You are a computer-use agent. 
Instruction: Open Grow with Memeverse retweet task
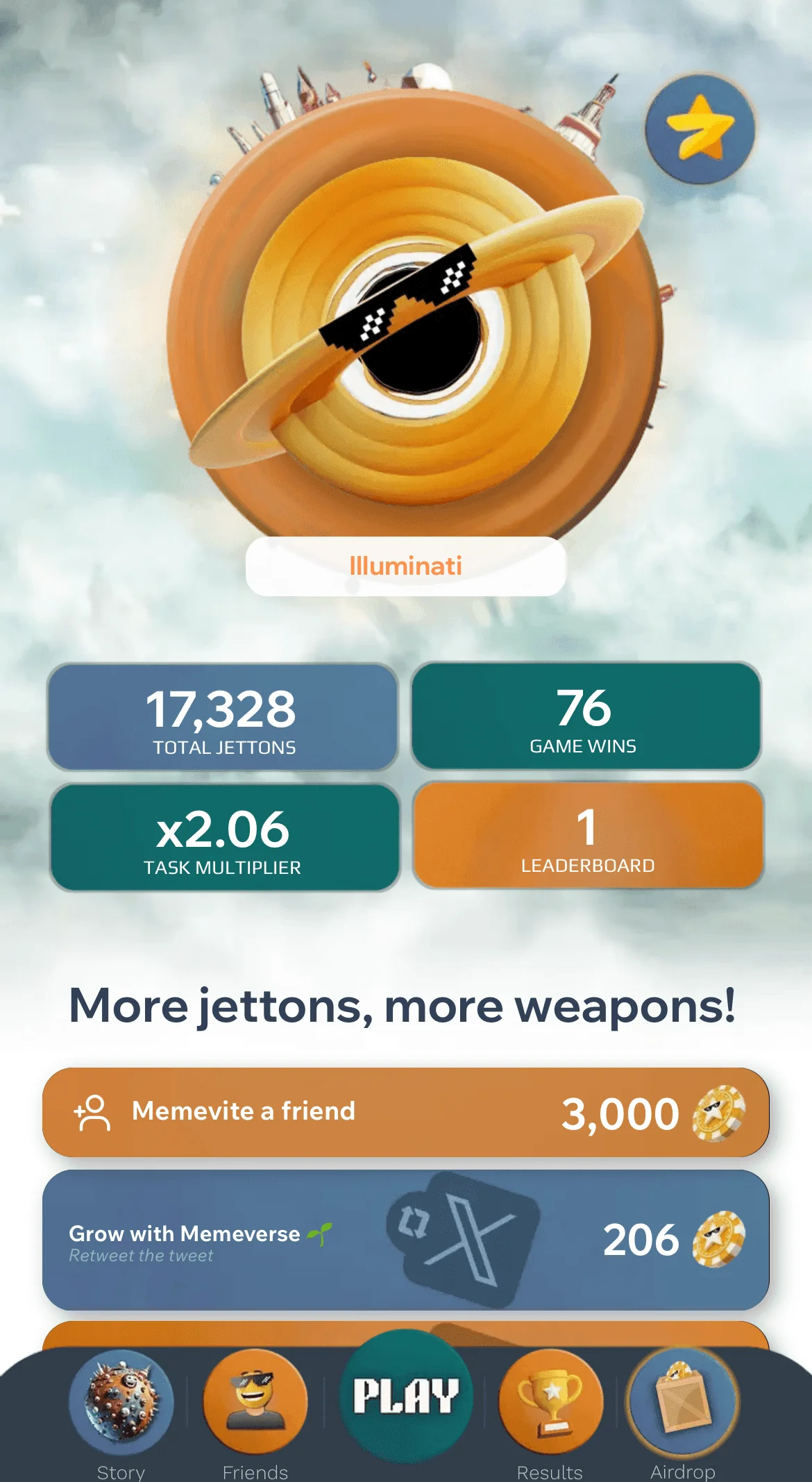[406, 1240]
